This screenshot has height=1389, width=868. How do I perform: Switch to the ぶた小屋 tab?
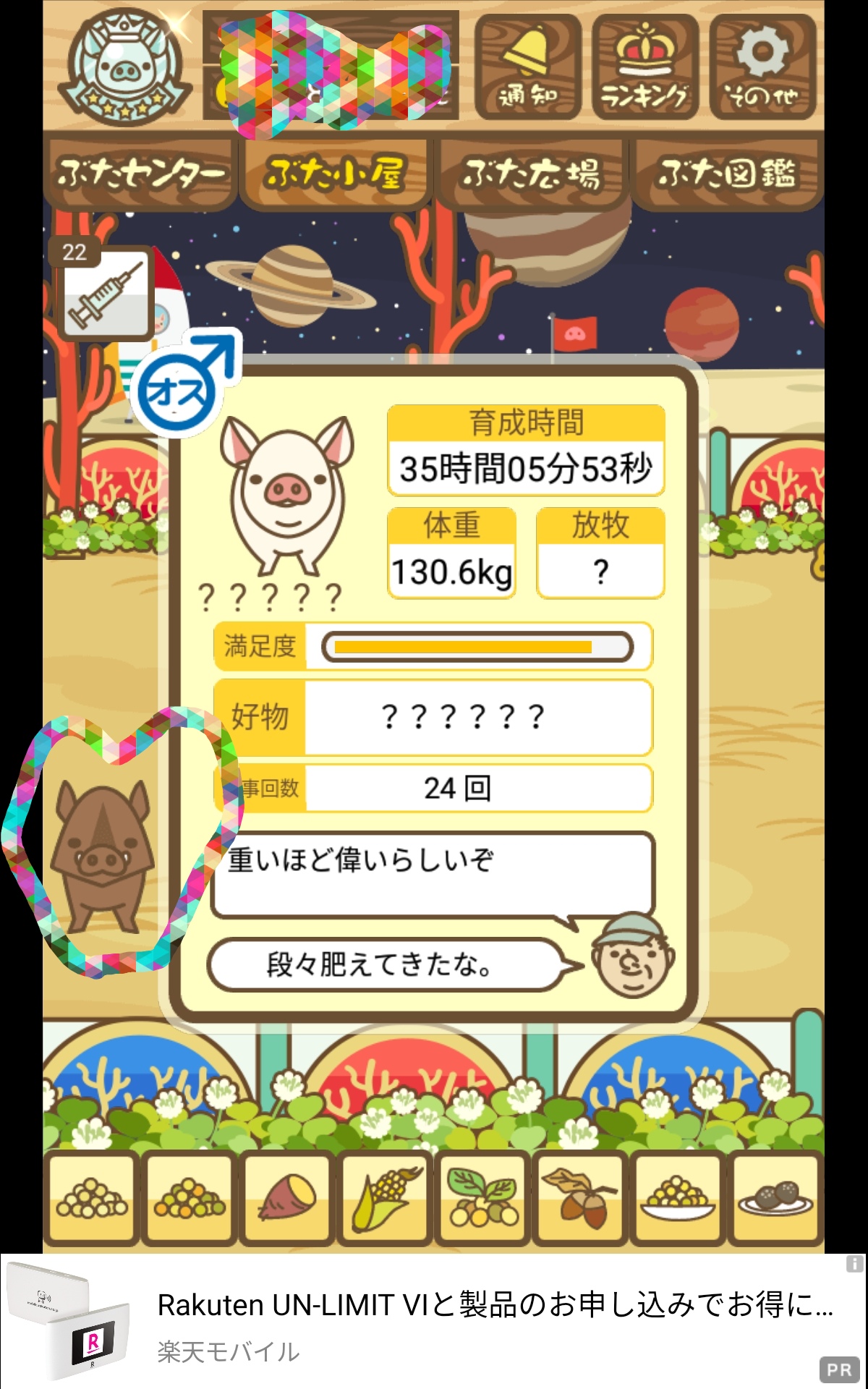tap(336, 174)
